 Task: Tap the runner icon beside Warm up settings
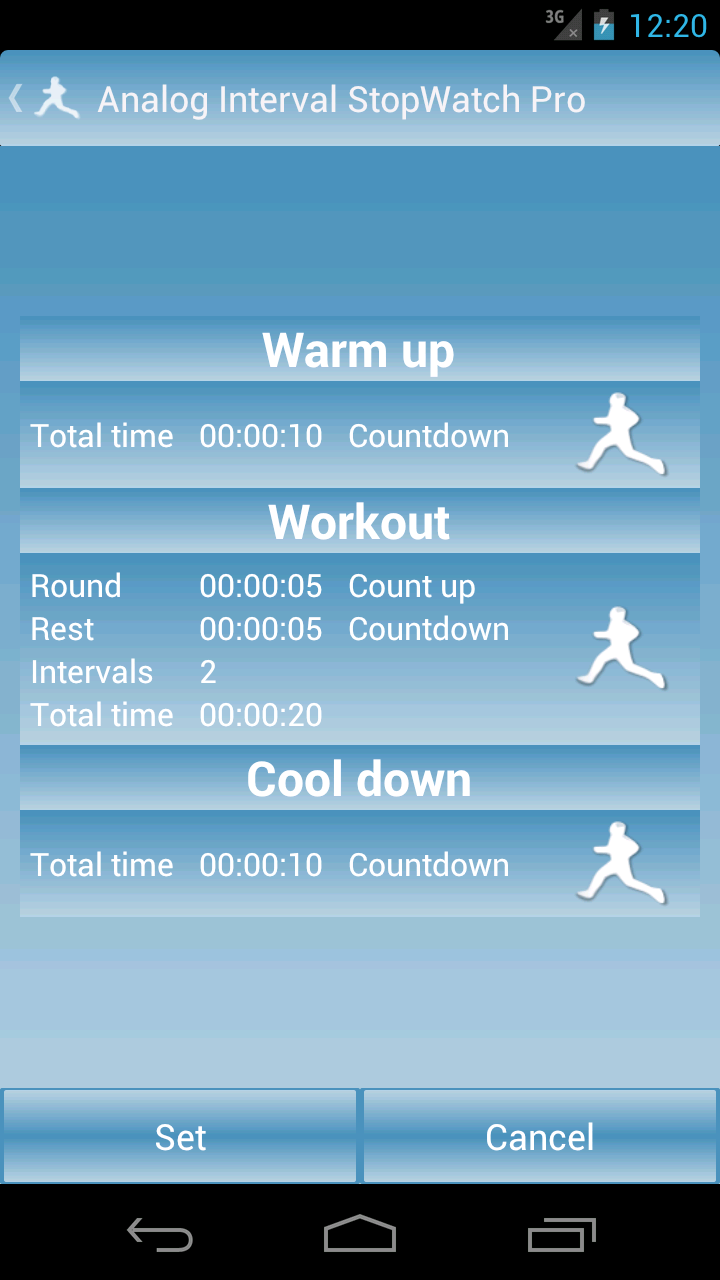click(x=622, y=432)
